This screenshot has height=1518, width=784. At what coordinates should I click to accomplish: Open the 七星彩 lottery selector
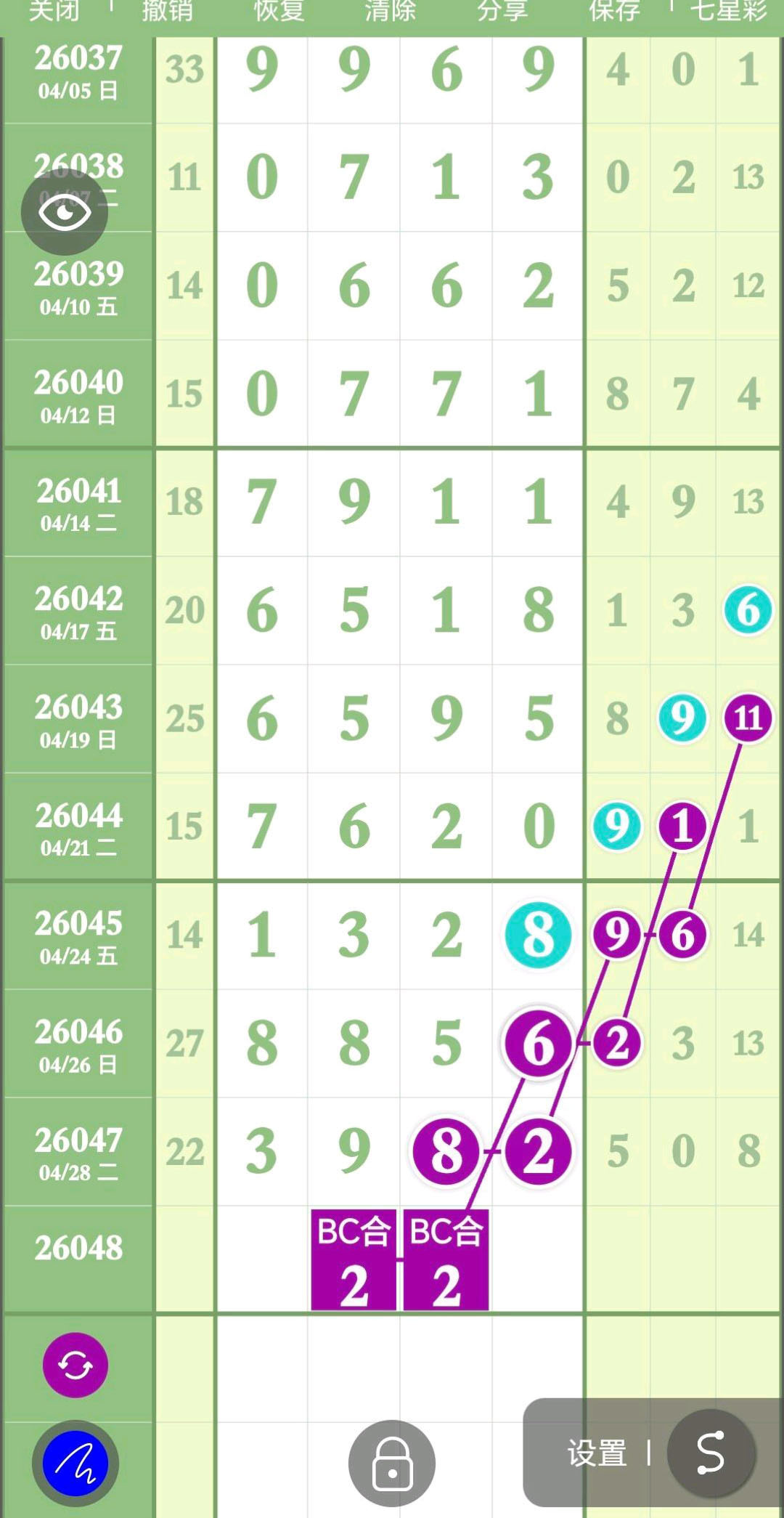pyautogui.click(x=728, y=12)
